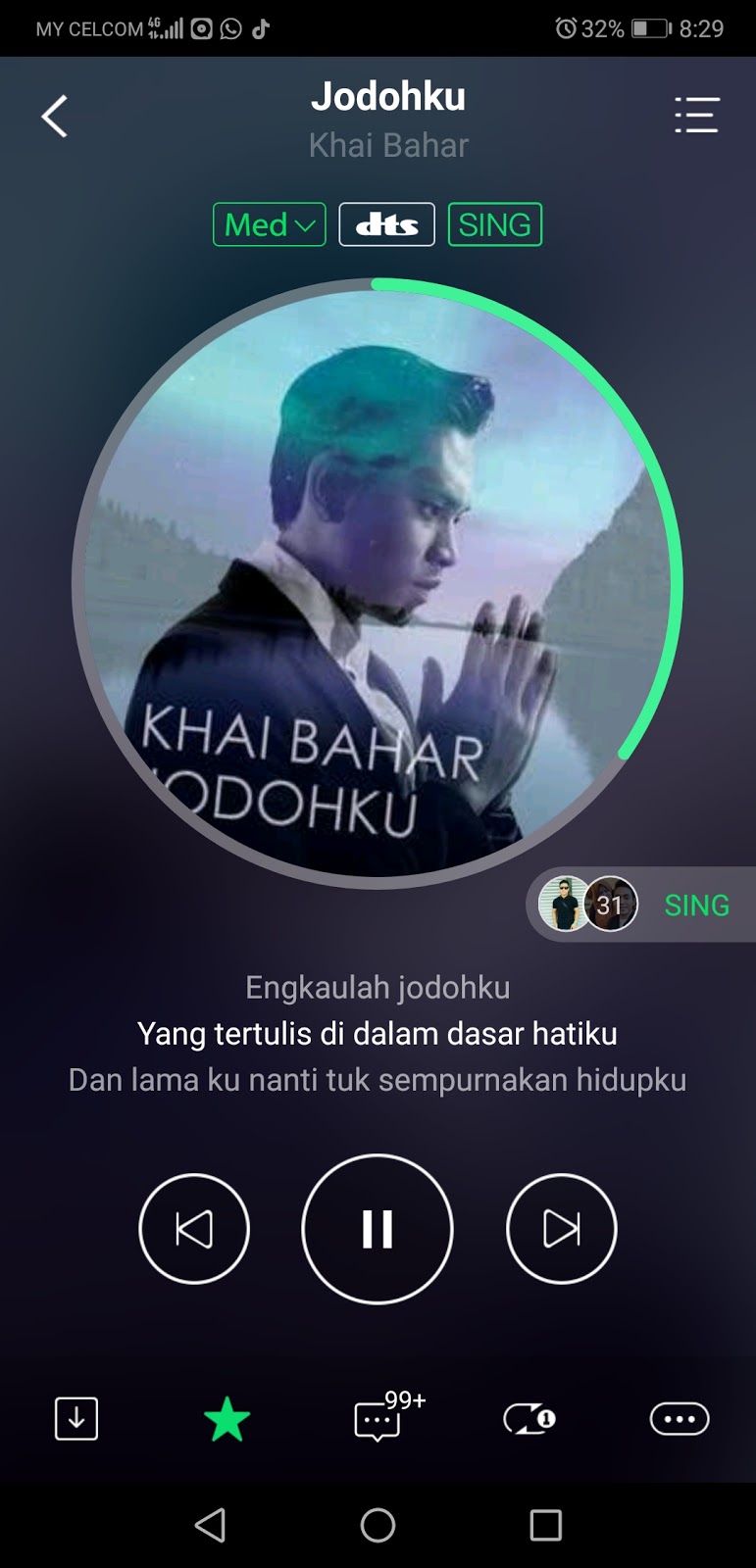
Task: Open the SING panel with singer avatars
Action: click(641, 905)
